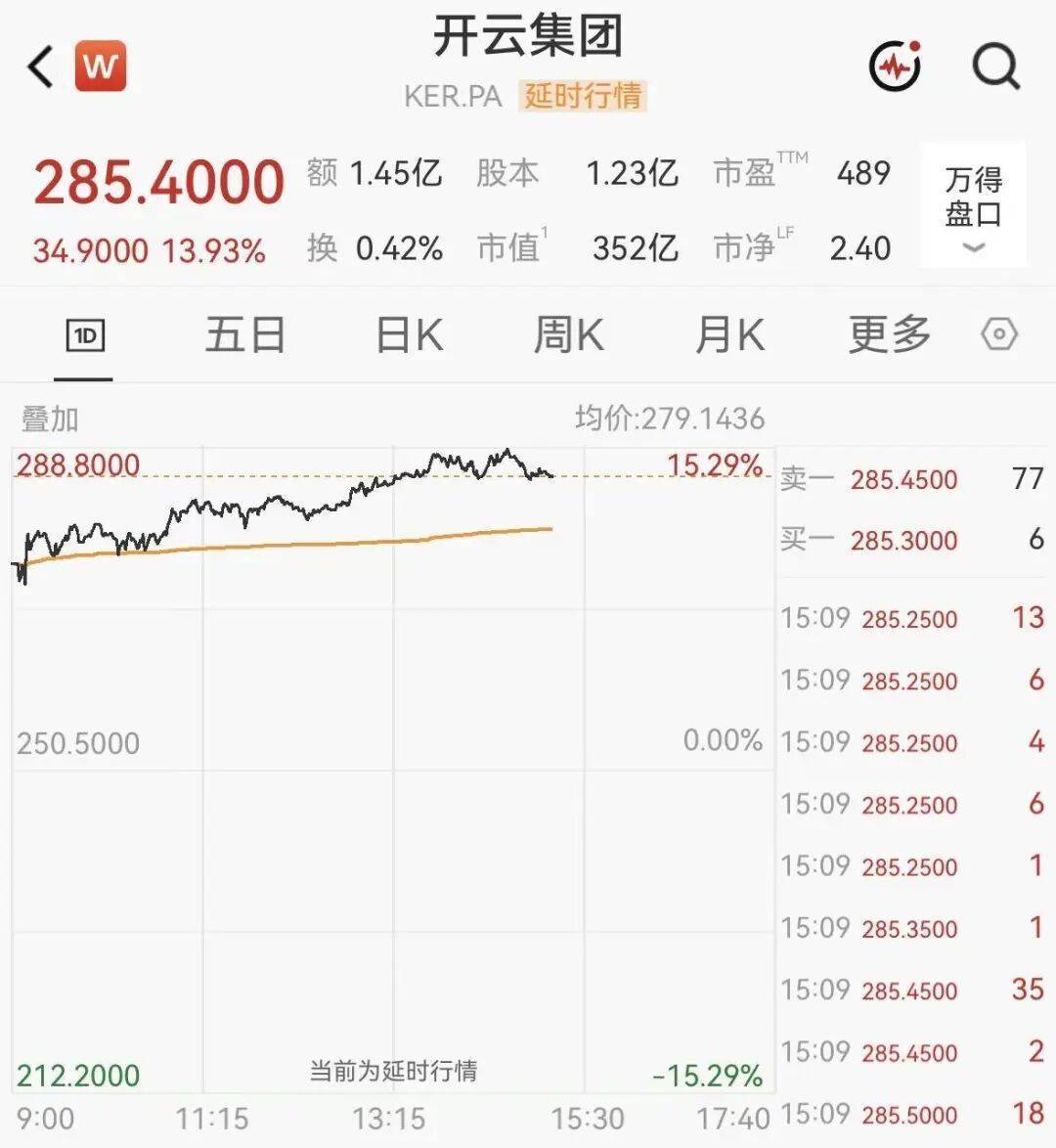The width and height of the screenshot is (1056, 1148).
Task: Expand the 万得盘口 dropdown
Action: tap(973, 205)
